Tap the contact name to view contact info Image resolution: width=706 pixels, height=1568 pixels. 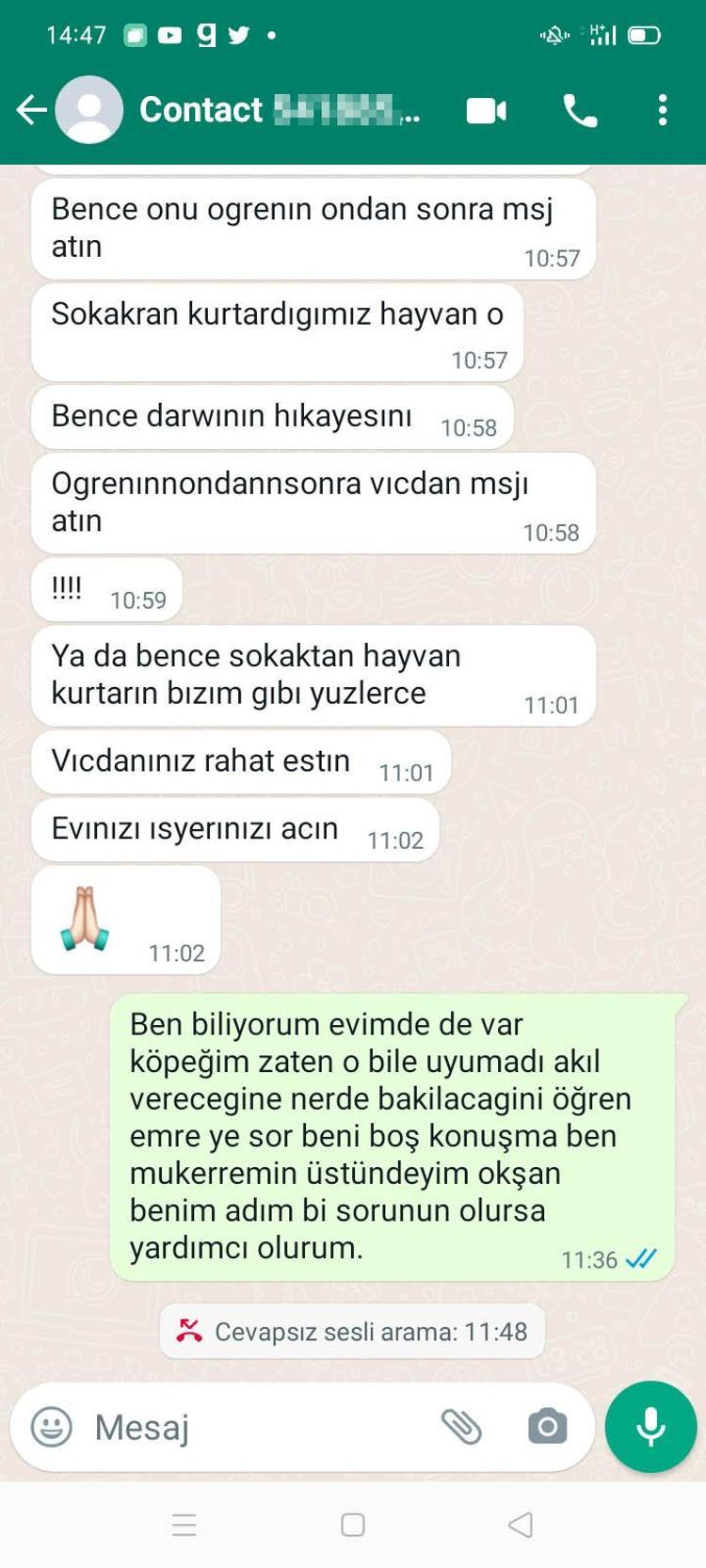[235, 108]
